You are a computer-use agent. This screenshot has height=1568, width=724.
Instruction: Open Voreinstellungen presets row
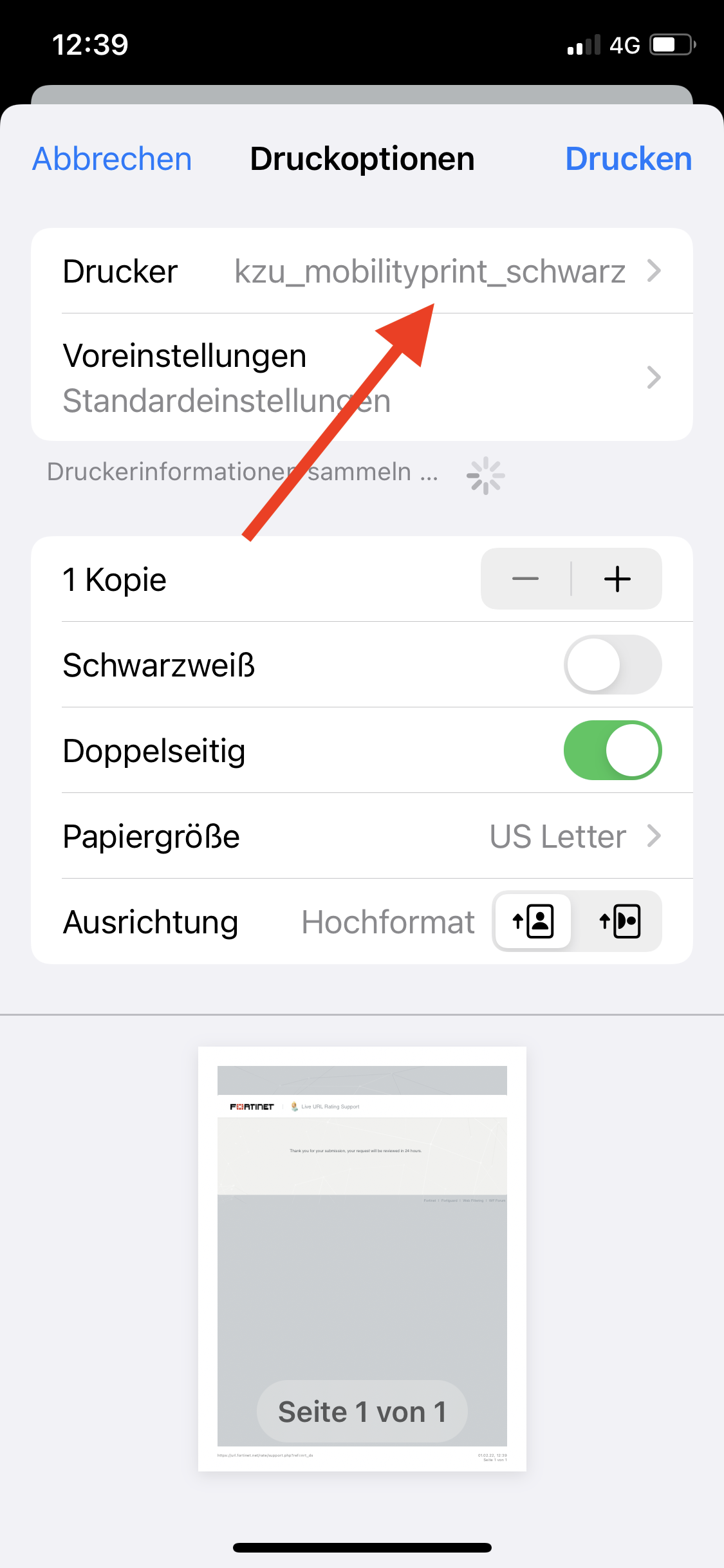tap(362, 378)
